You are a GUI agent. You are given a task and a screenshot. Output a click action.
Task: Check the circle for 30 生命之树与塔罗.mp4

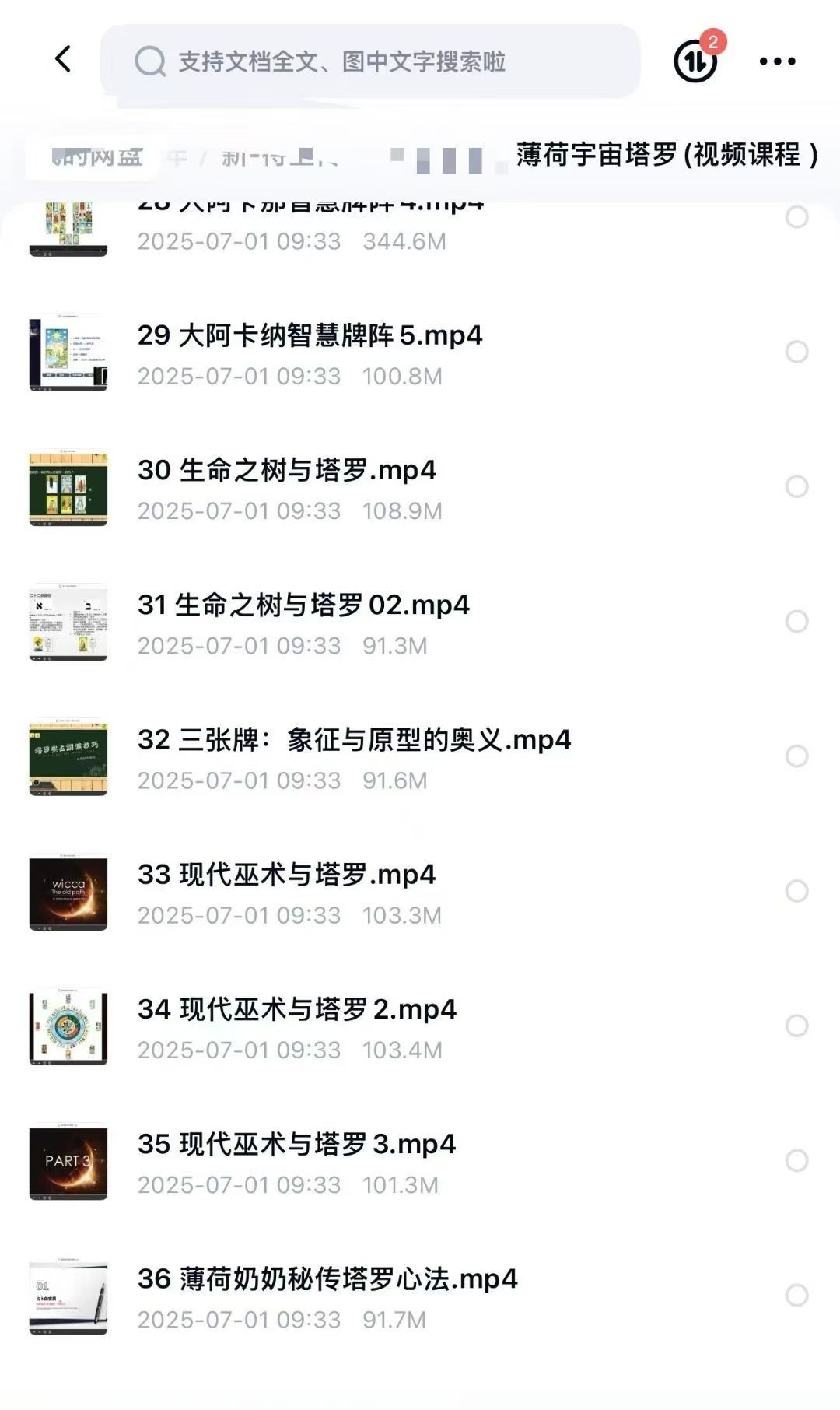pos(796,486)
